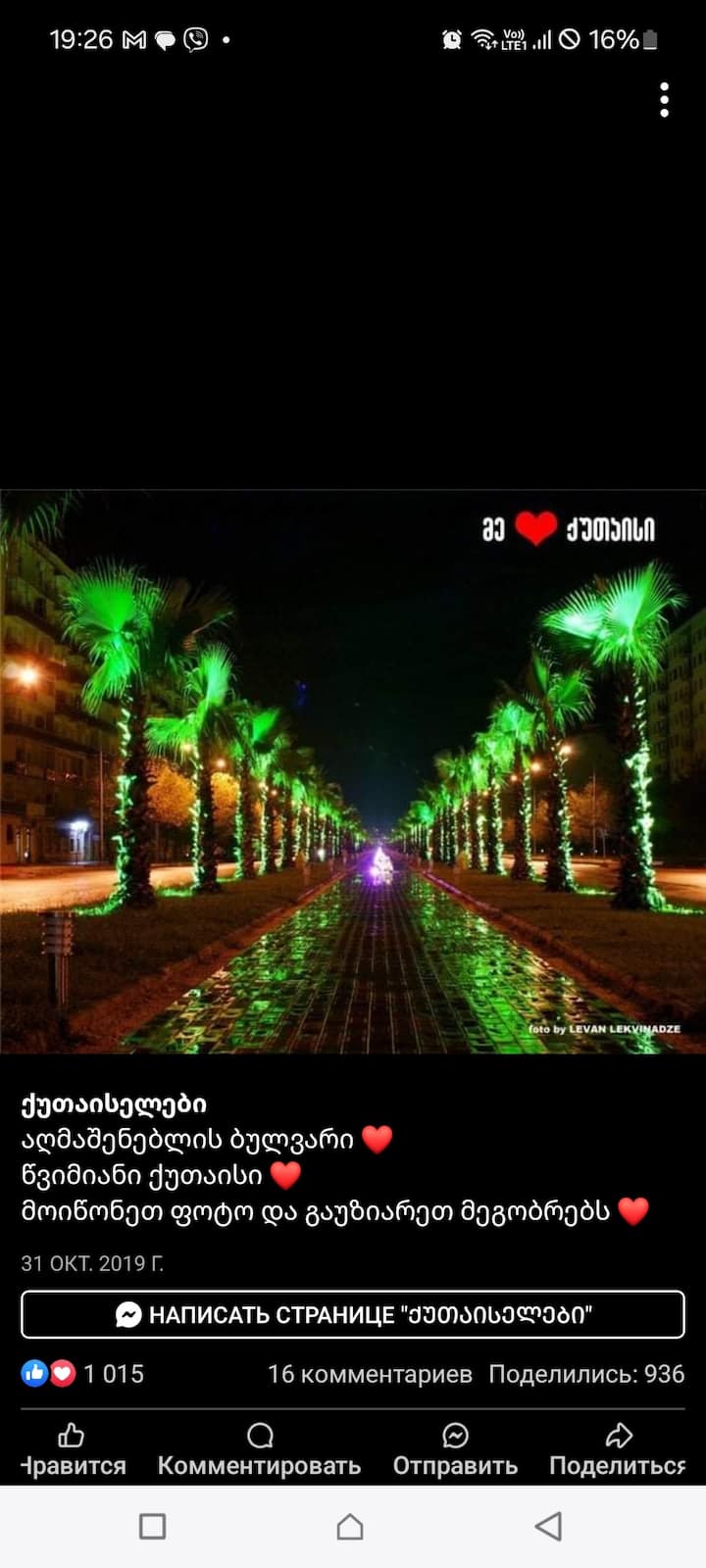Tap the НАПИСАТЬ СТРАНИЦЕ message button

click(x=353, y=1314)
